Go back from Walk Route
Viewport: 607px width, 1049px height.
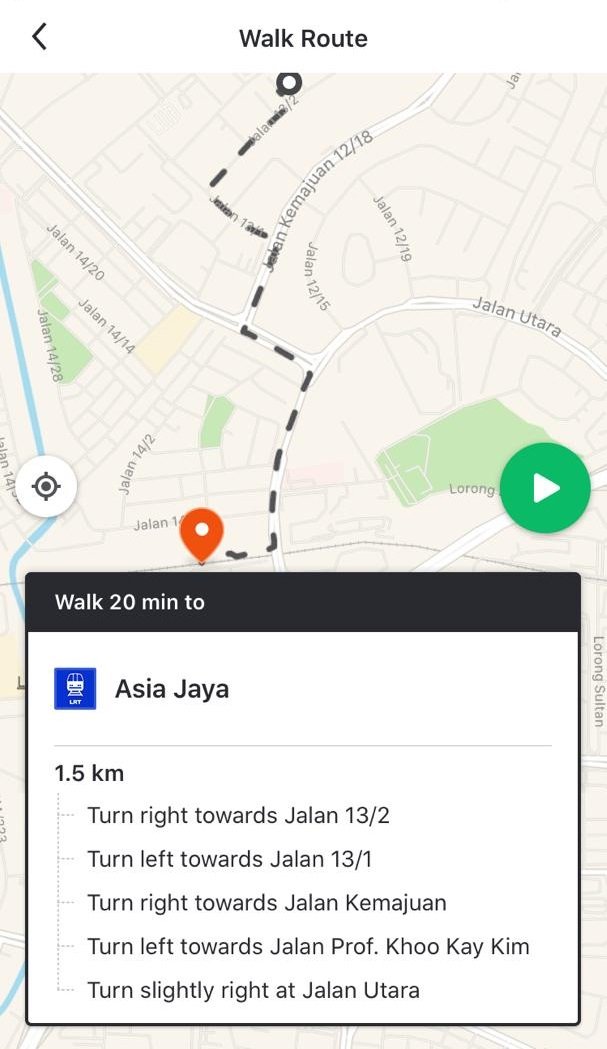[x=39, y=38]
